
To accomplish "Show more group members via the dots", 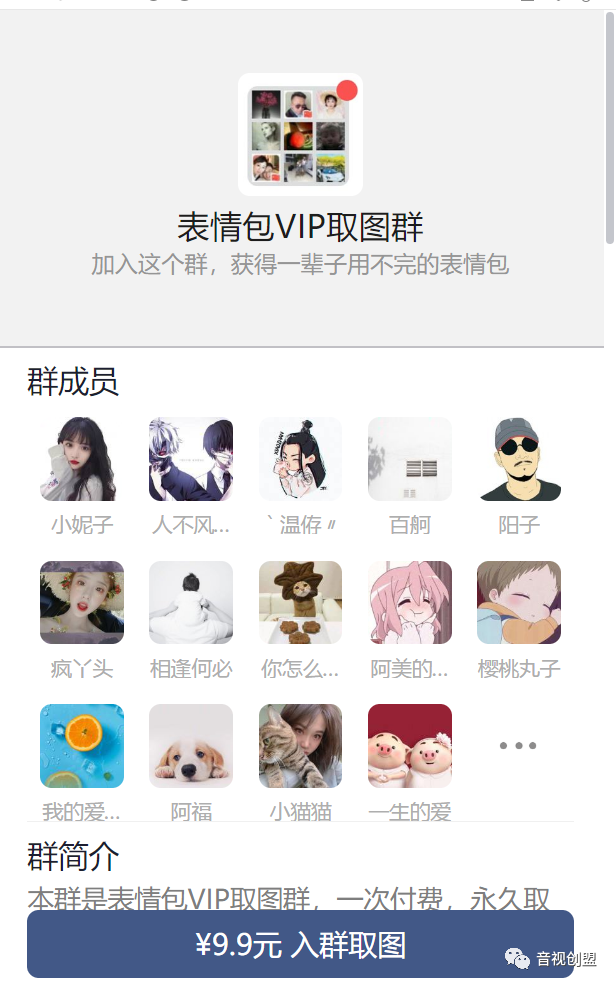I will pyautogui.click(x=518, y=746).
